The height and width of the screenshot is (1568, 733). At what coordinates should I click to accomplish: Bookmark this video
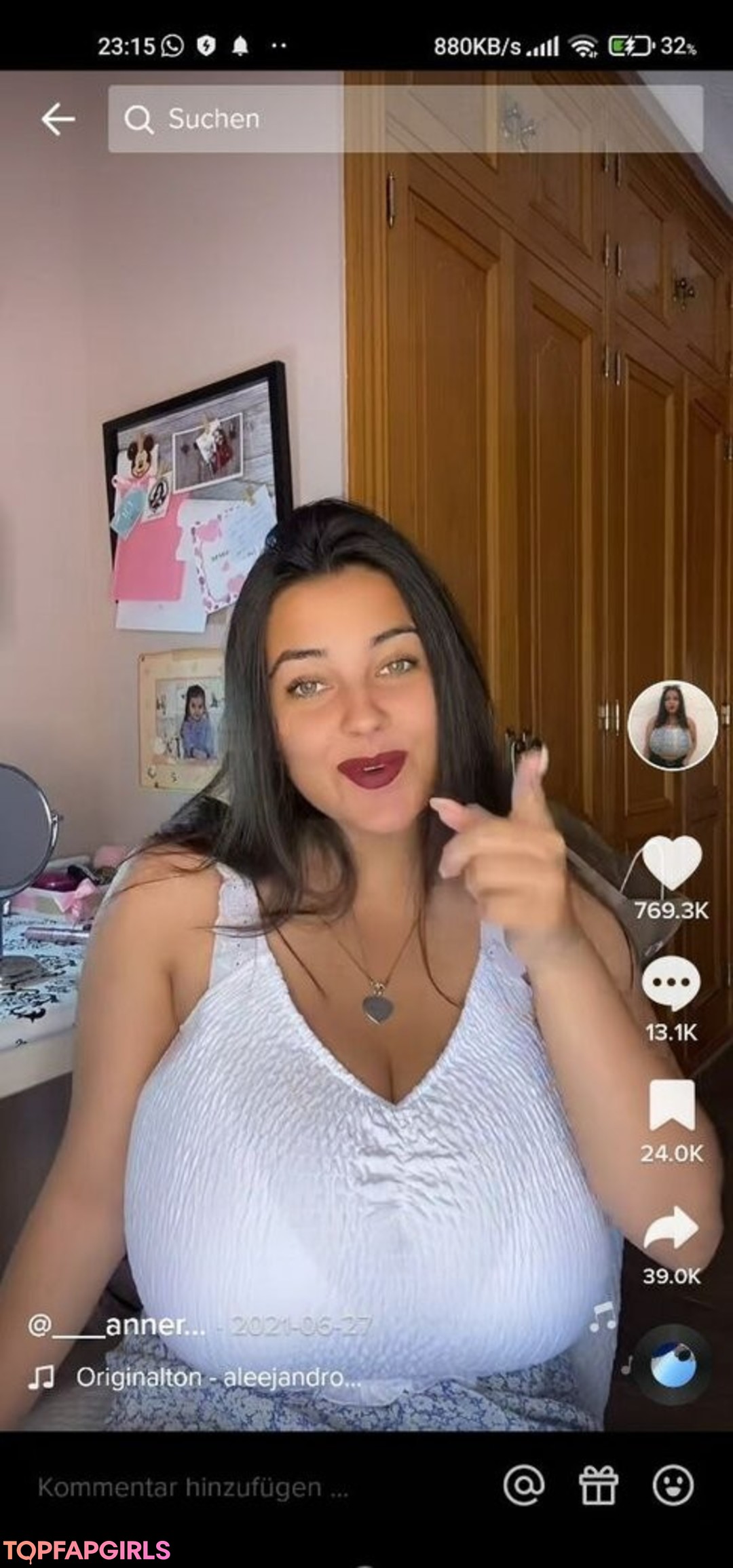(671, 1105)
